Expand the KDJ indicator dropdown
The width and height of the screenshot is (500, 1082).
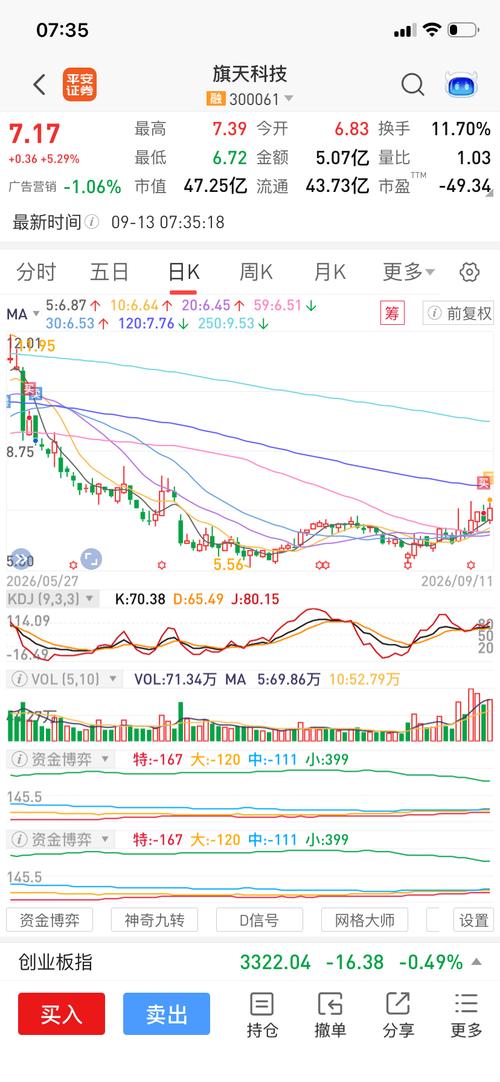point(52,599)
